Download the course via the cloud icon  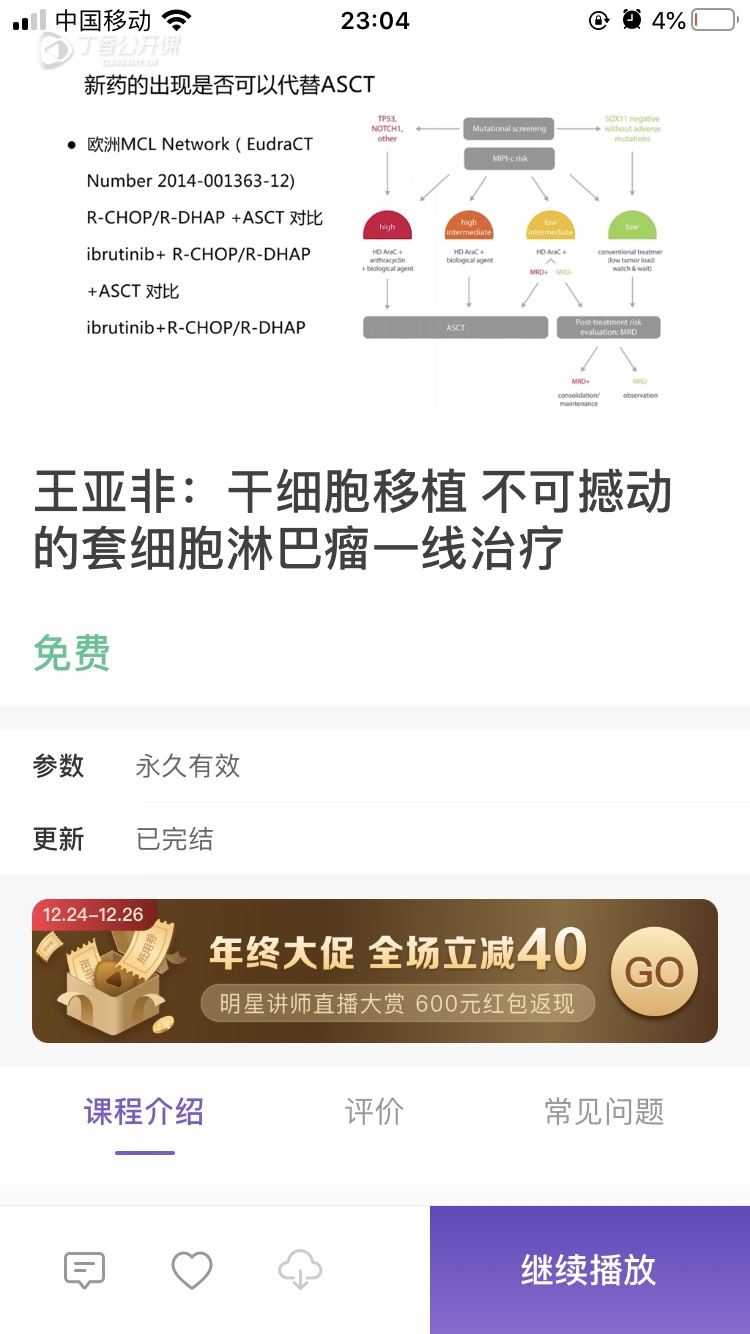tap(300, 1270)
